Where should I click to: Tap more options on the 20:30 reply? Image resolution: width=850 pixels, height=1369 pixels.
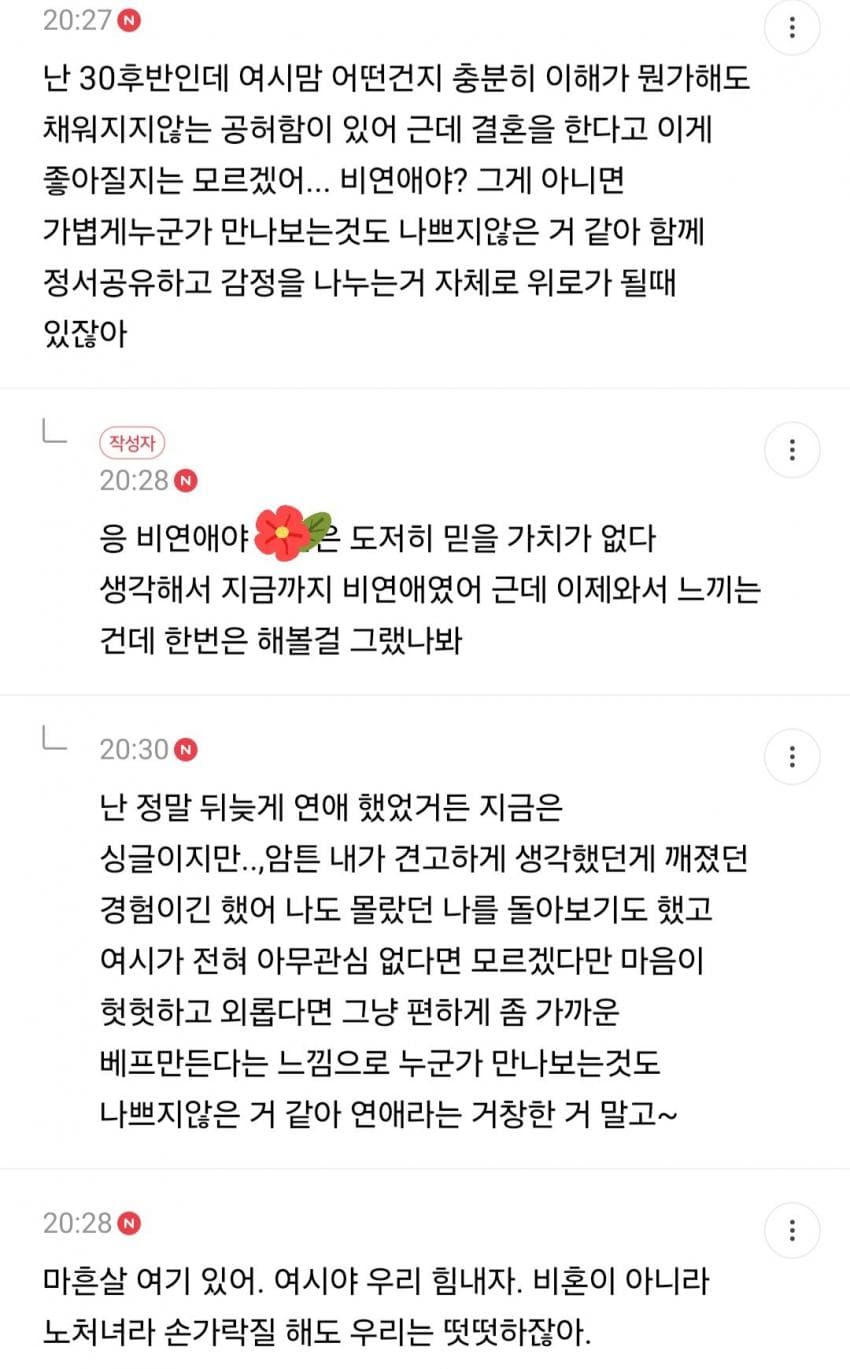792,755
